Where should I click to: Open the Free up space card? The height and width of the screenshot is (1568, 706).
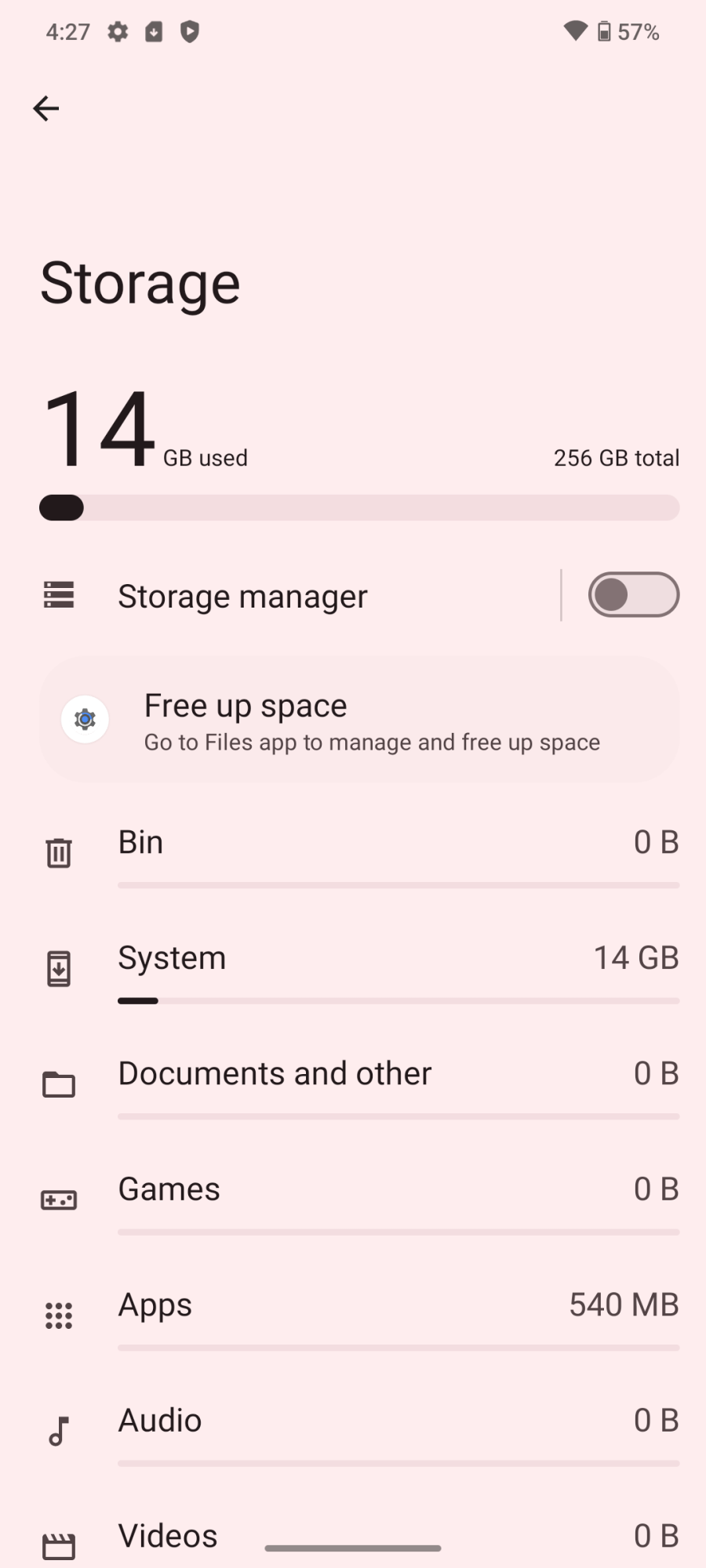(359, 720)
